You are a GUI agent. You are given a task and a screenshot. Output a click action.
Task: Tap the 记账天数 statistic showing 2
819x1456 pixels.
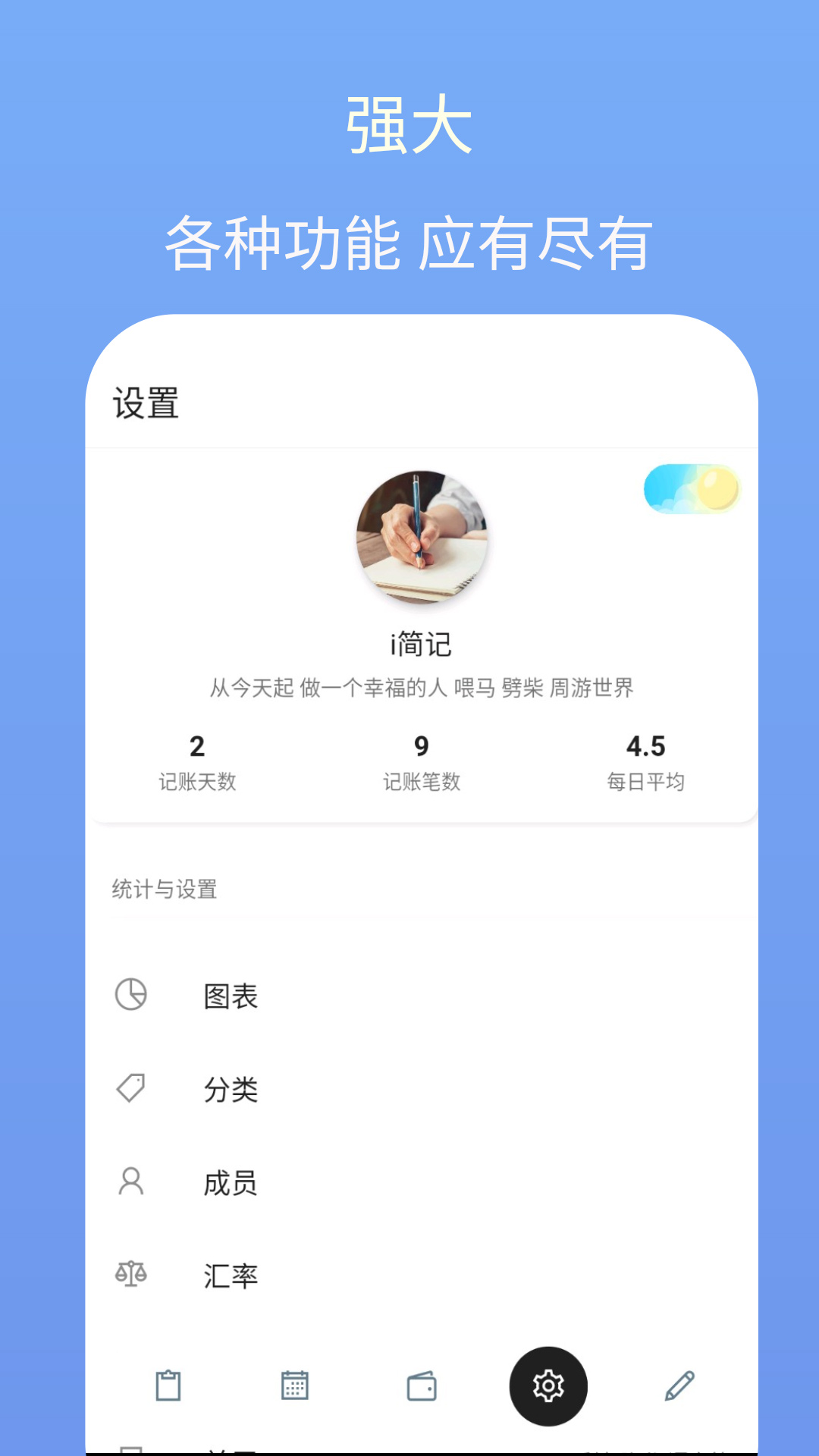tap(199, 760)
